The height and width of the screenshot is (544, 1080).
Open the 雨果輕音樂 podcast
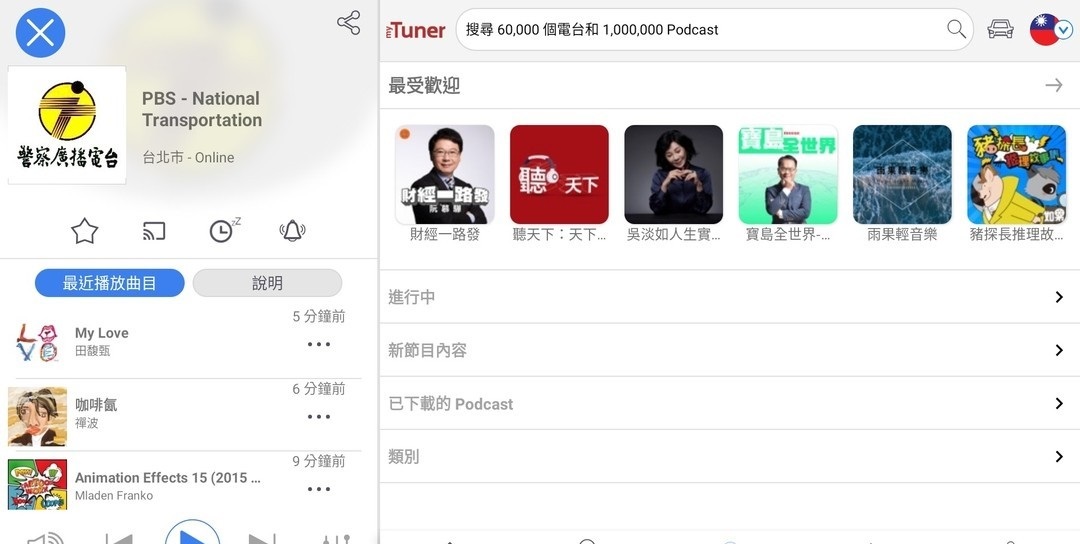(x=902, y=175)
